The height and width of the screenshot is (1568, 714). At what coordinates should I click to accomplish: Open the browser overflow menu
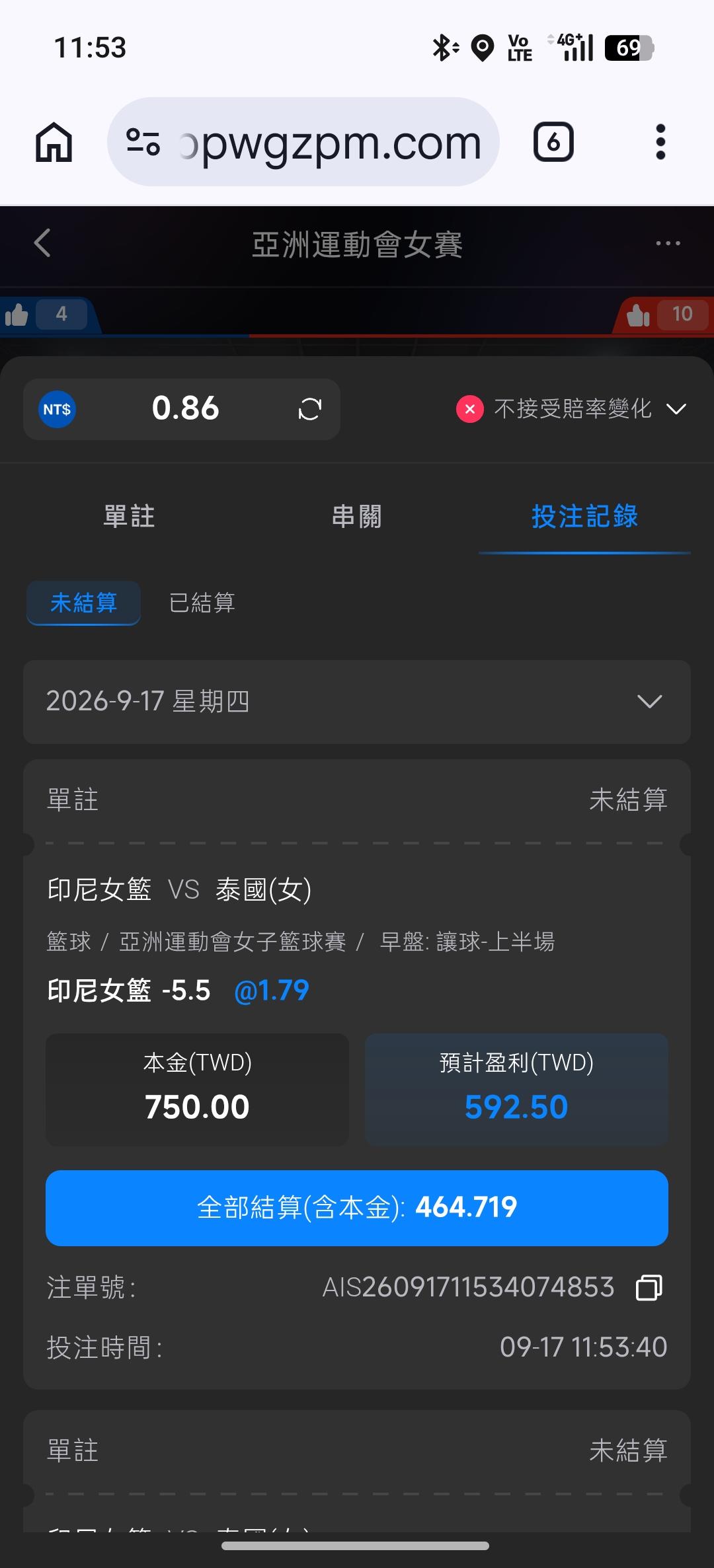660,142
